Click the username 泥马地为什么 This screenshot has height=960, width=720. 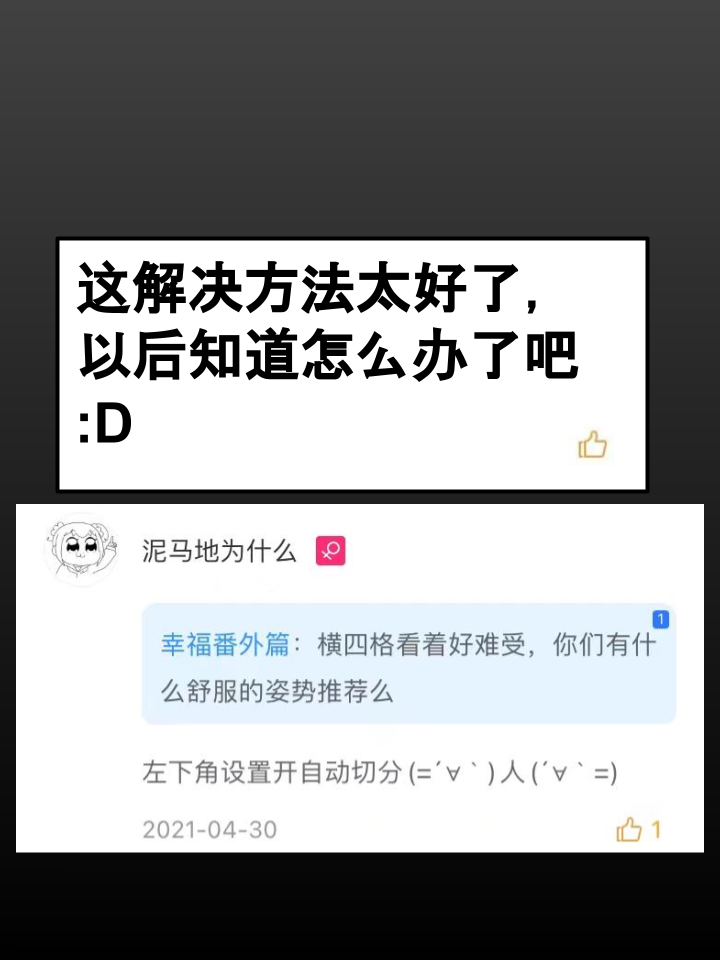tap(216, 551)
